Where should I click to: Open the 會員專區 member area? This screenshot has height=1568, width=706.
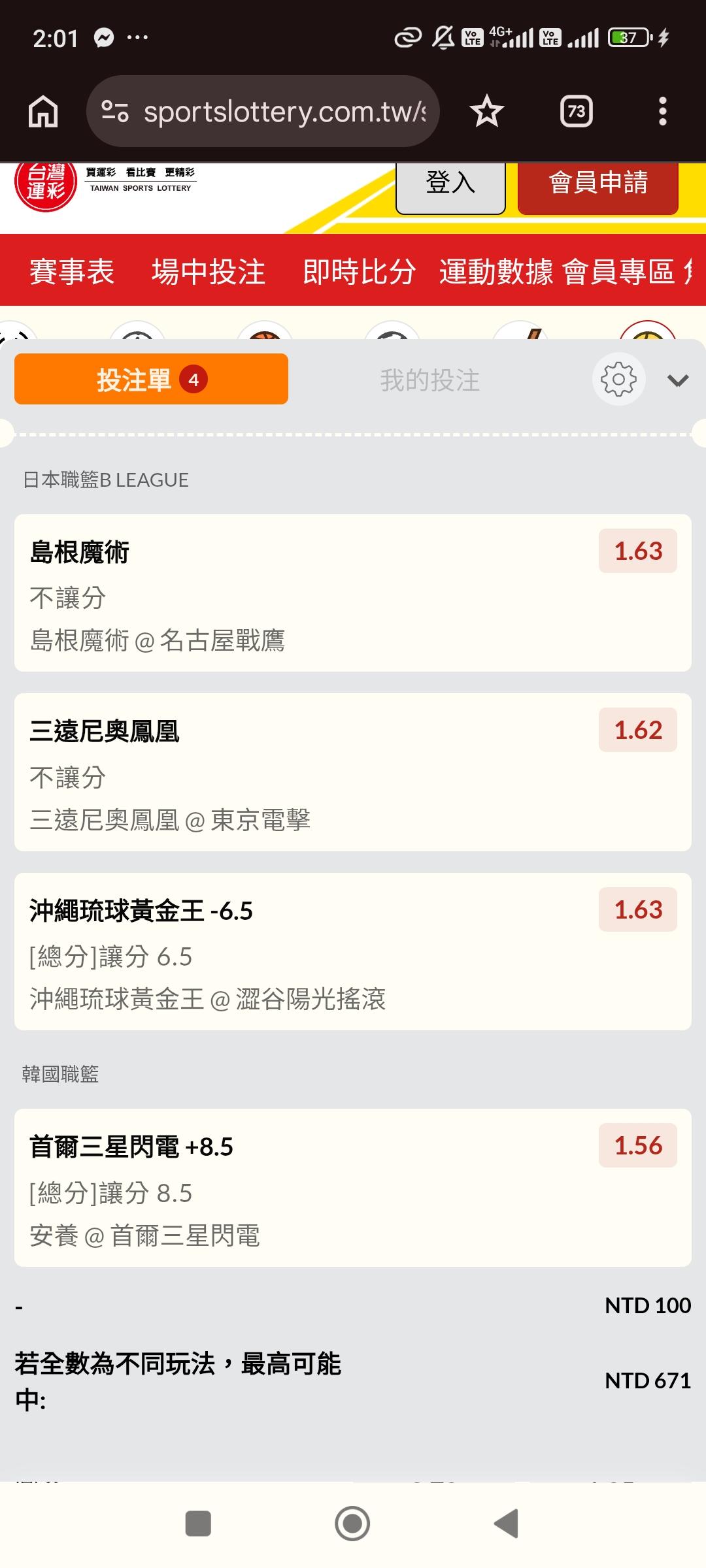[x=618, y=271]
